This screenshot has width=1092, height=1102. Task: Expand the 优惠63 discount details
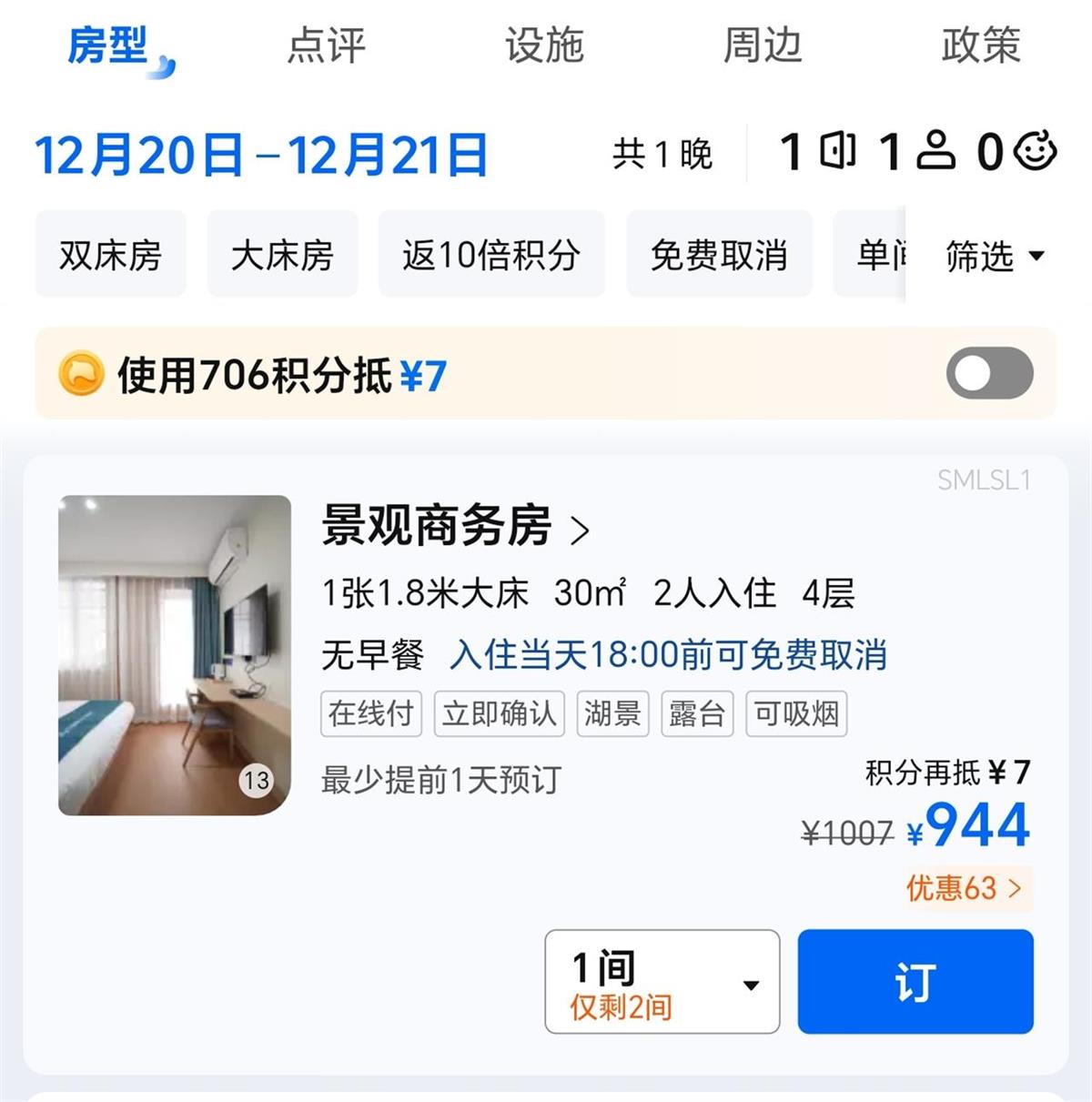point(964,888)
